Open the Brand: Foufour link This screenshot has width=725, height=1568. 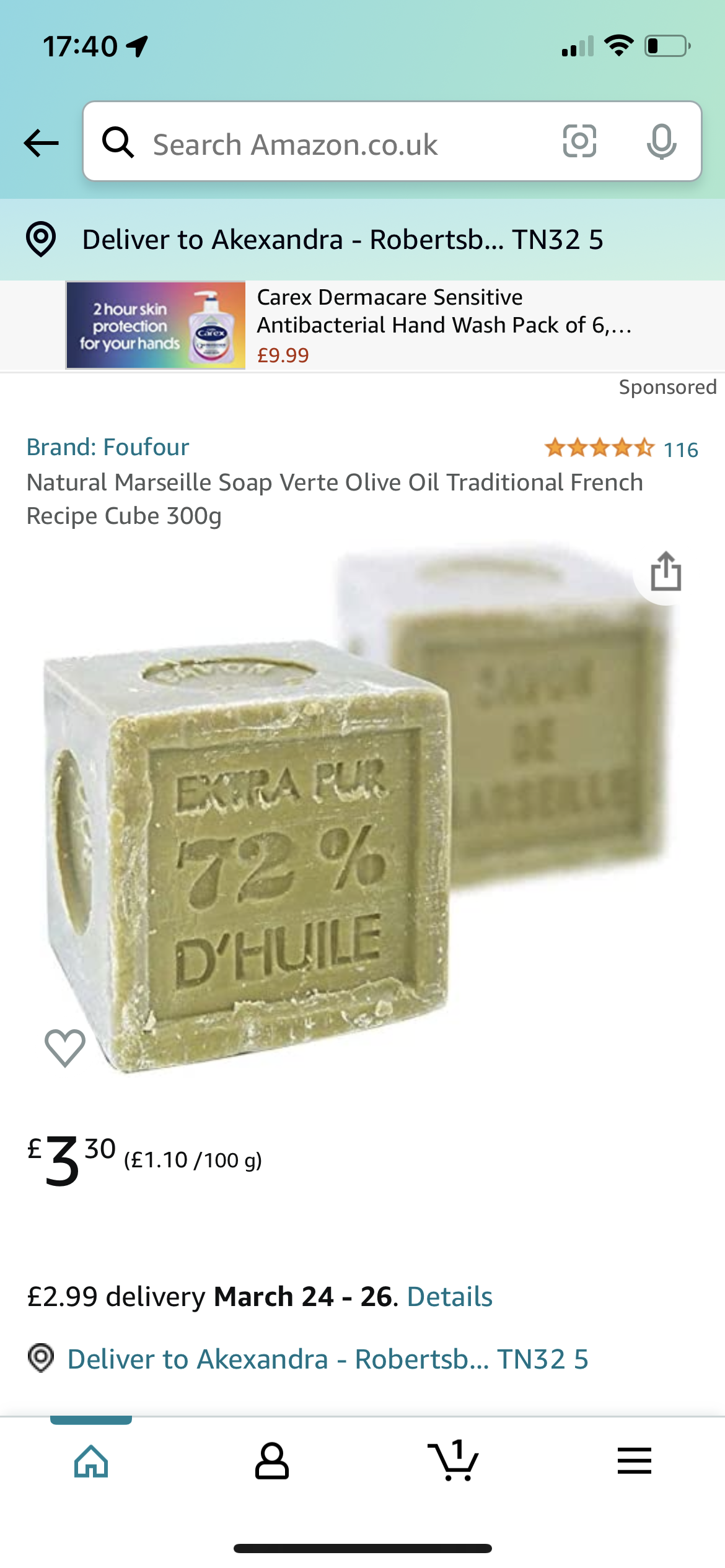108,447
